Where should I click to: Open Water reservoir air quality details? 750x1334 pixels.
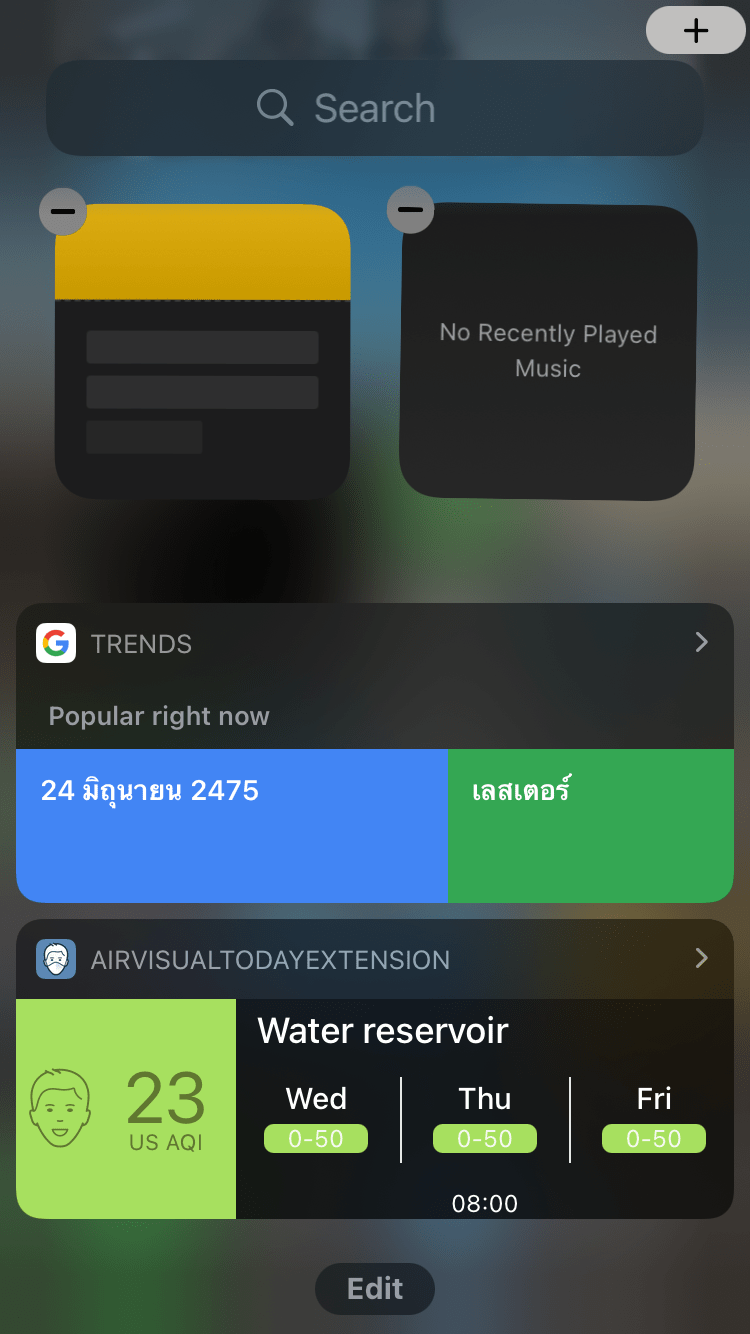click(x=484, y=1108)
